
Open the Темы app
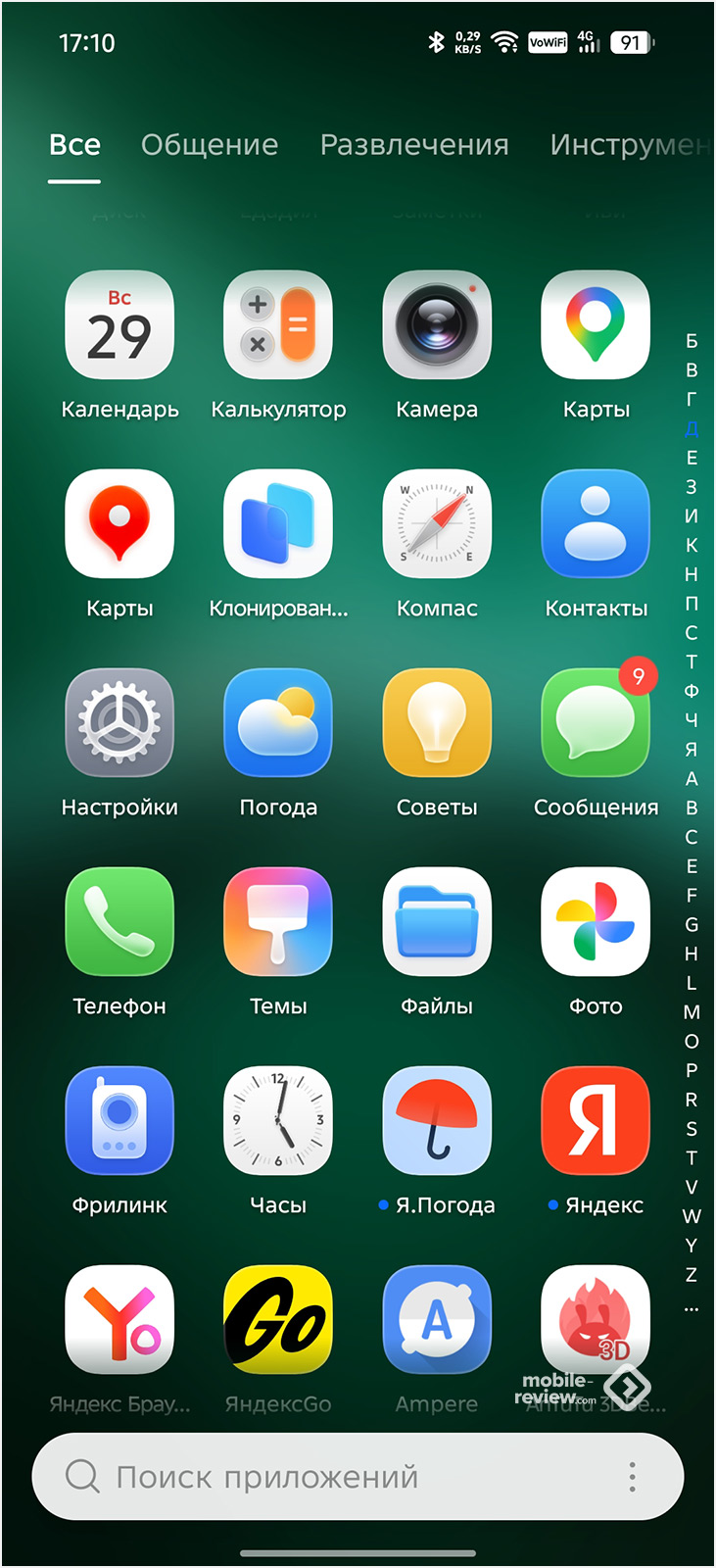(278, 922)
